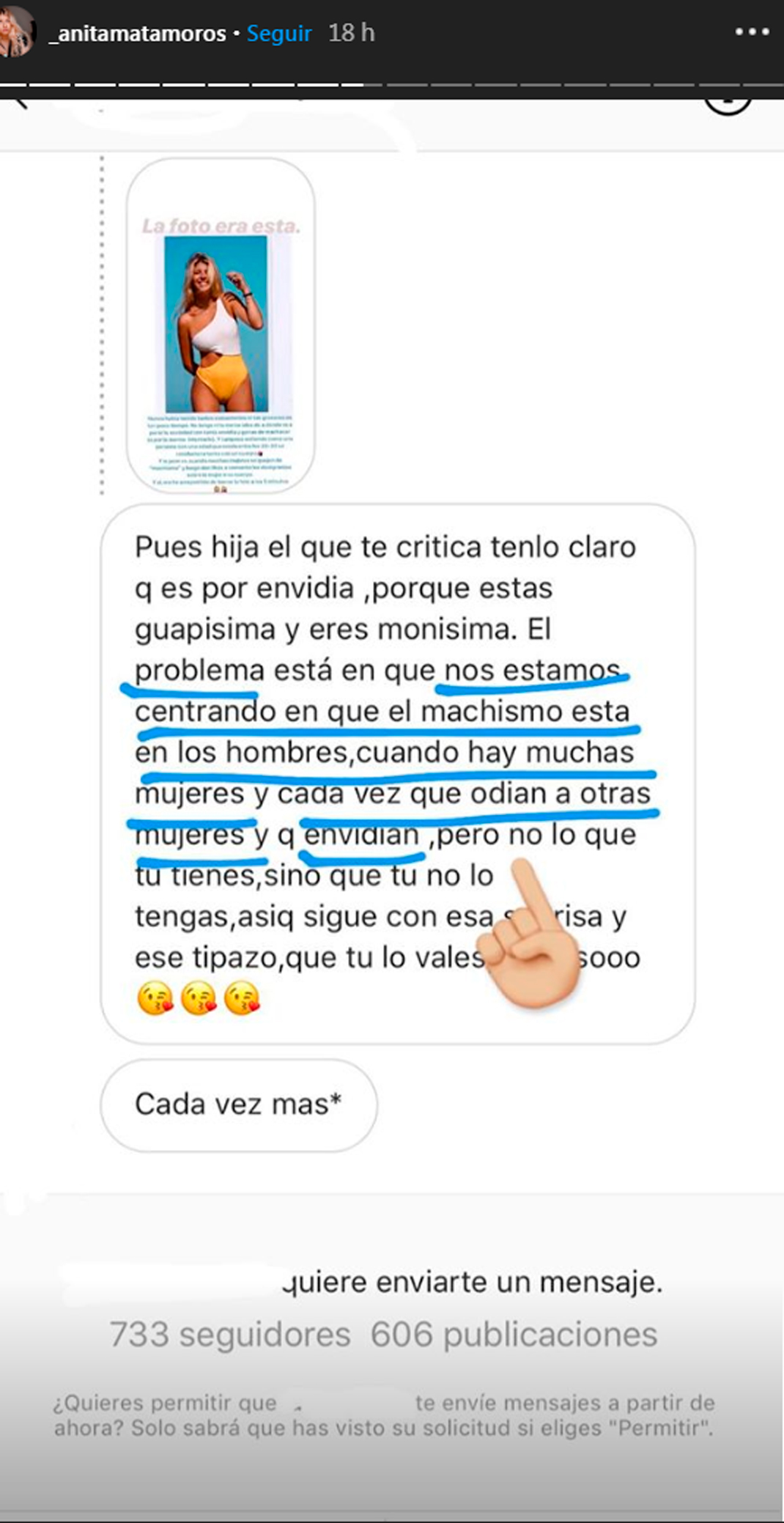This screenshot has height=1523, width=784.
Task: Follow _anitamatamoros with the Seguir link
Action: (x=279, y=33)
